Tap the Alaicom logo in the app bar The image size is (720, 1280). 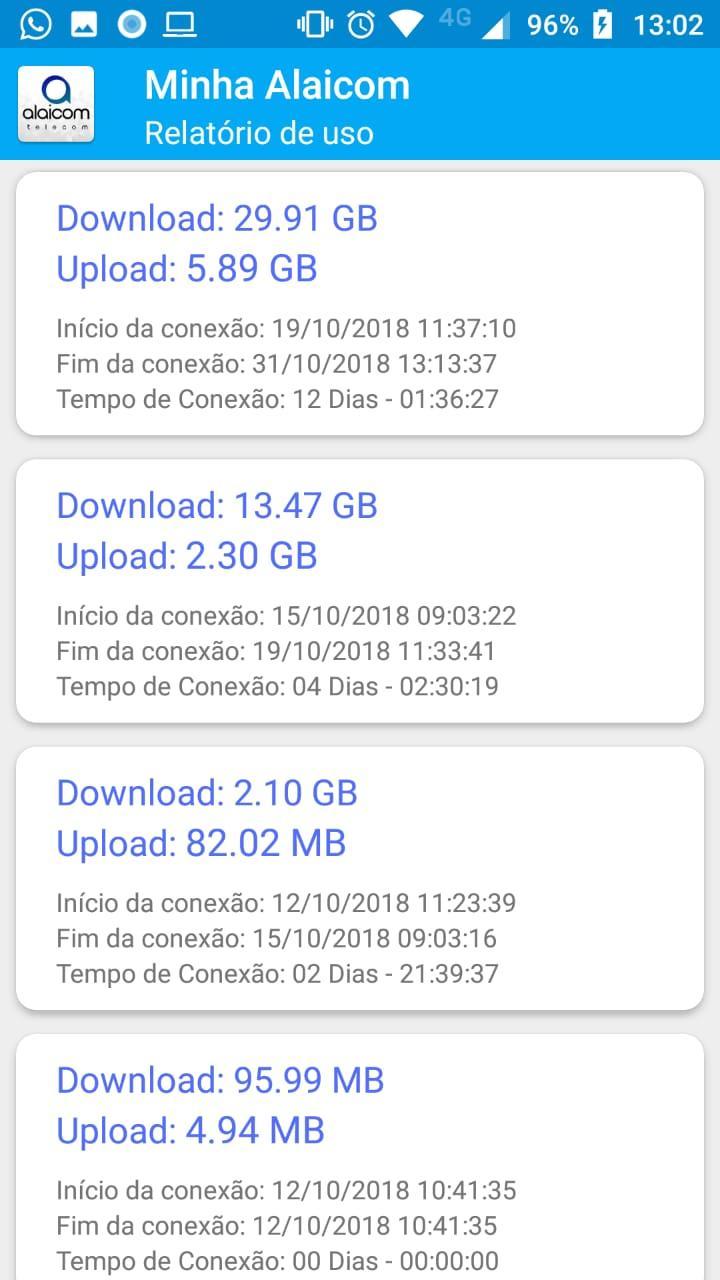pos(56,104)
